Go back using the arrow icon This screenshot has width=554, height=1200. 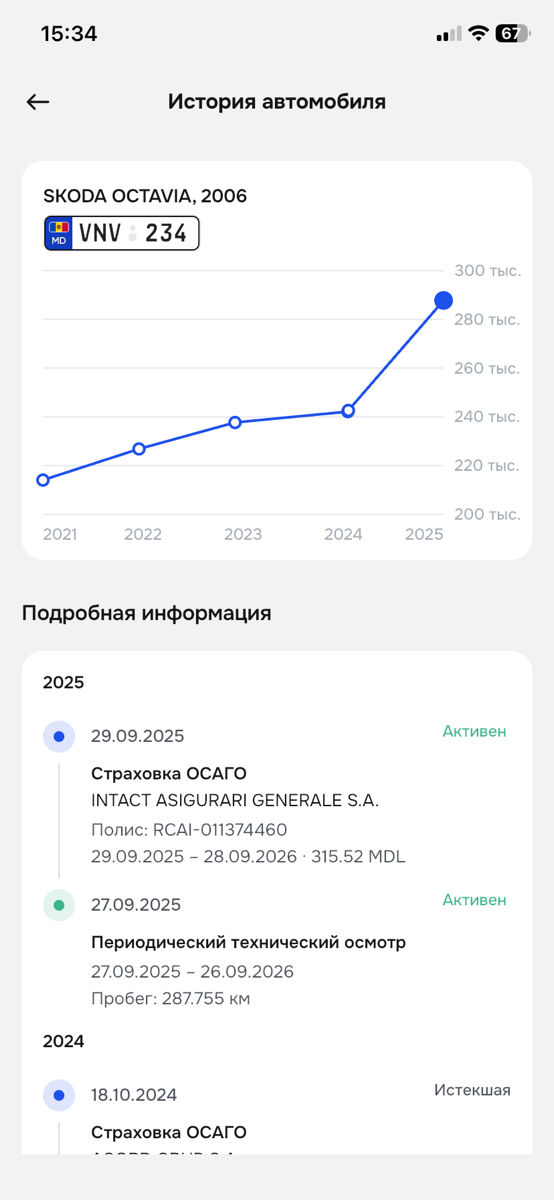(x=38, y=102)
